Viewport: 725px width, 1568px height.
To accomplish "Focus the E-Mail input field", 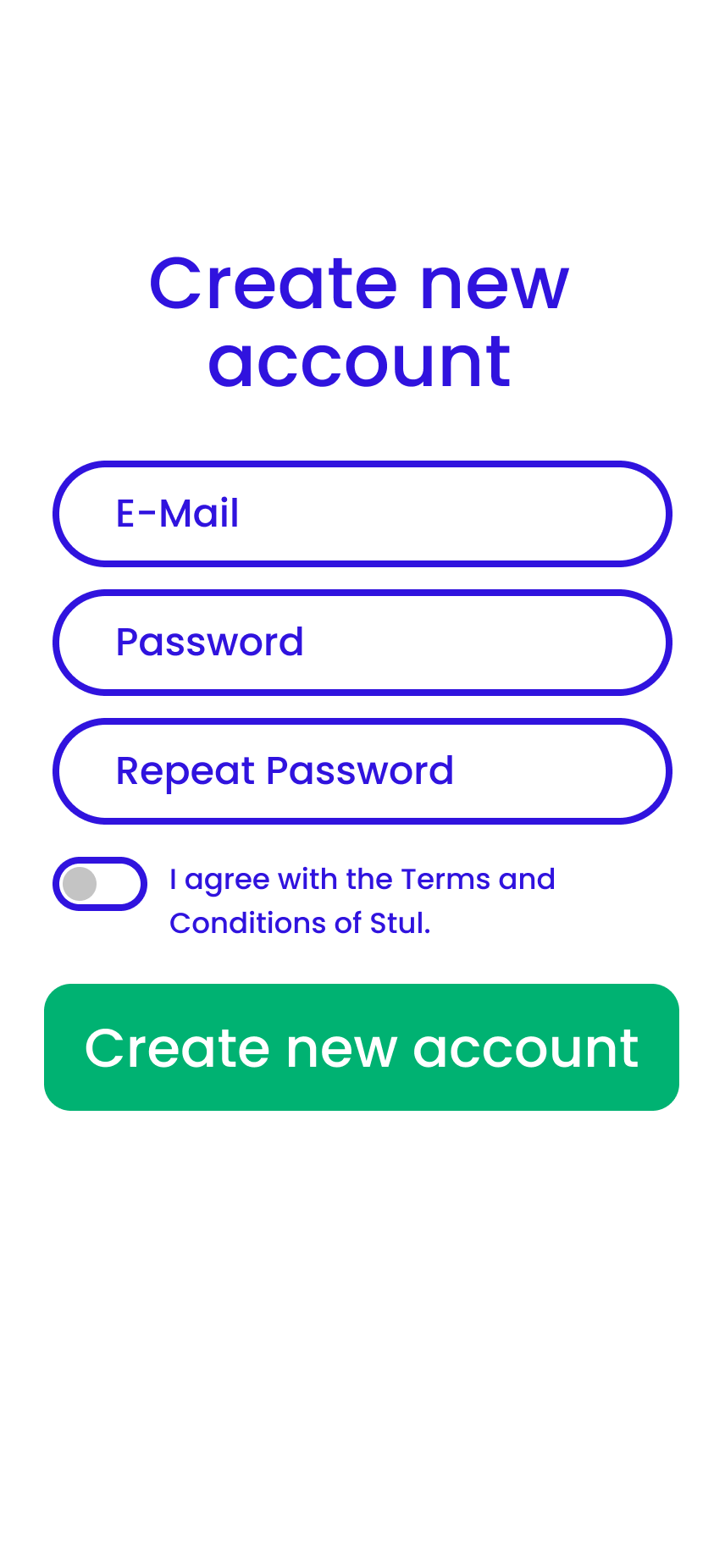I will click(362, 514).
